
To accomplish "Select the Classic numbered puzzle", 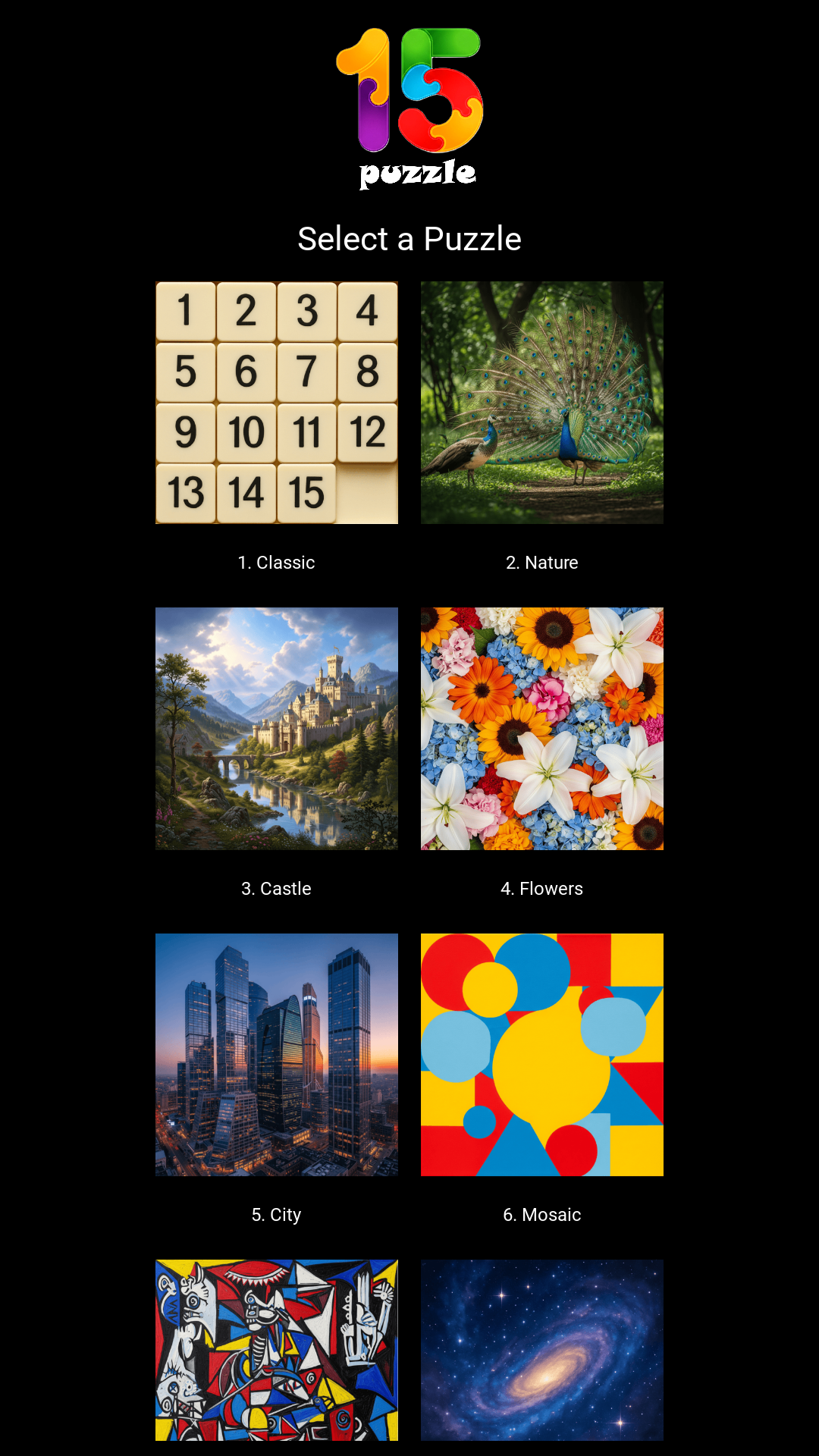I will click(x=277, y=403).
